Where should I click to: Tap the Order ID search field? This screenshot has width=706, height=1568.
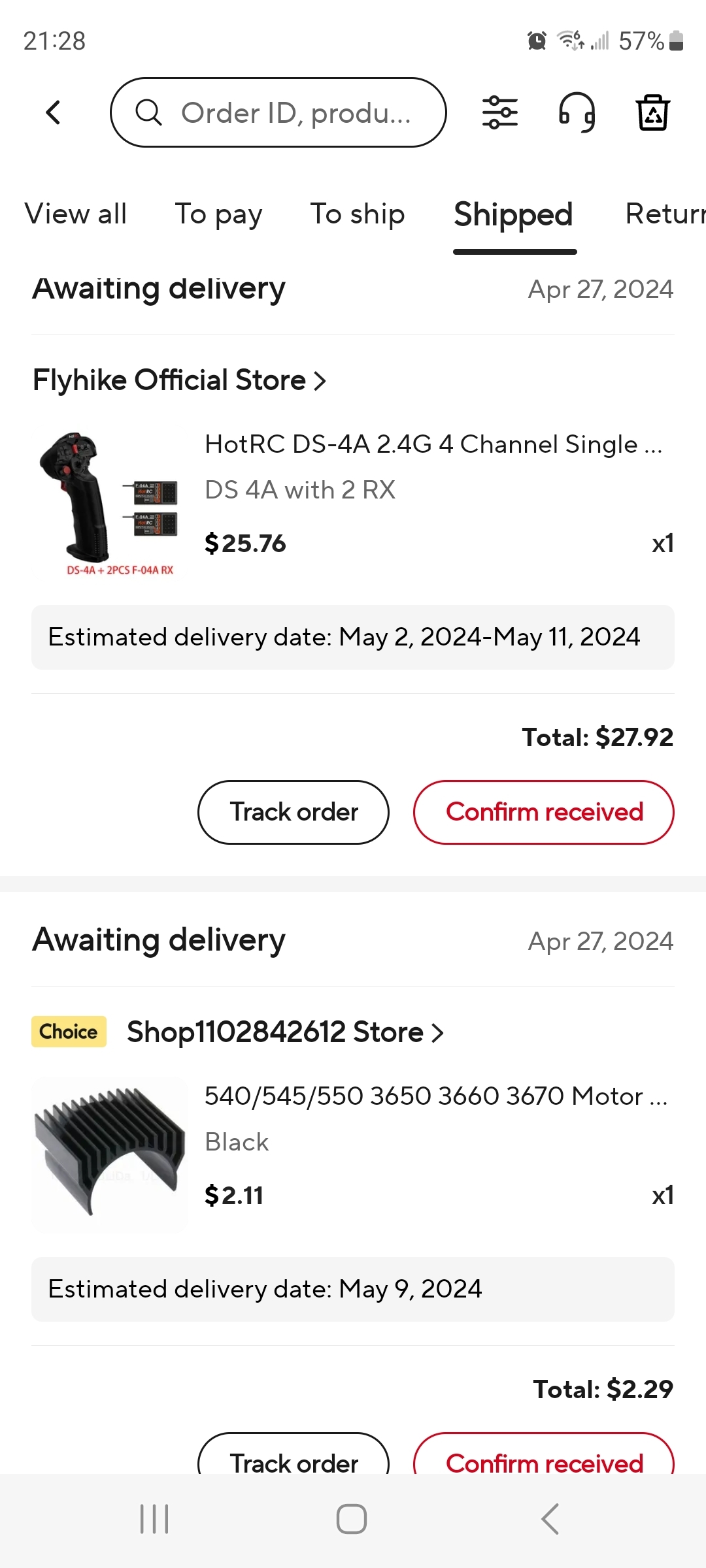[x=278, y=112]
